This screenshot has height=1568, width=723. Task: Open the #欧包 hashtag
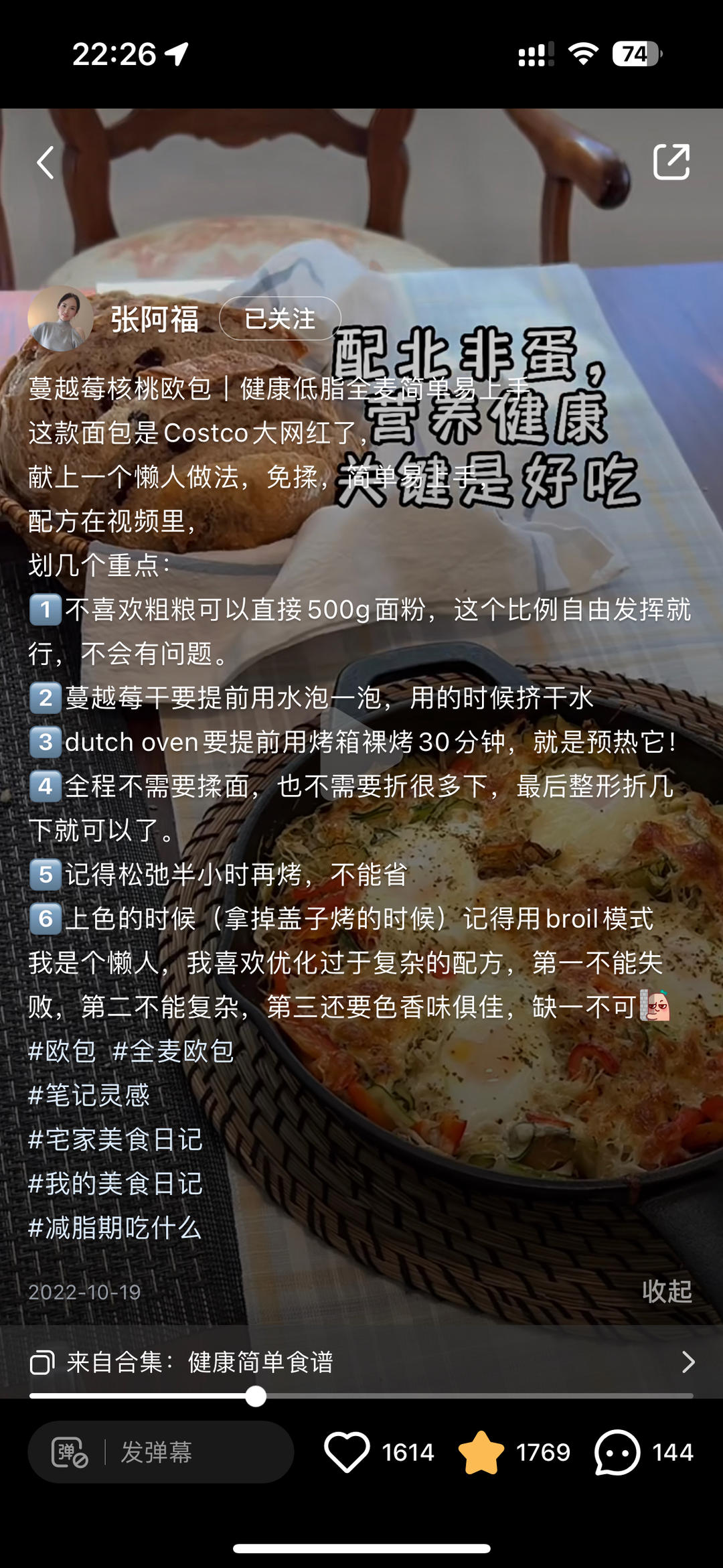(62, 1051)
